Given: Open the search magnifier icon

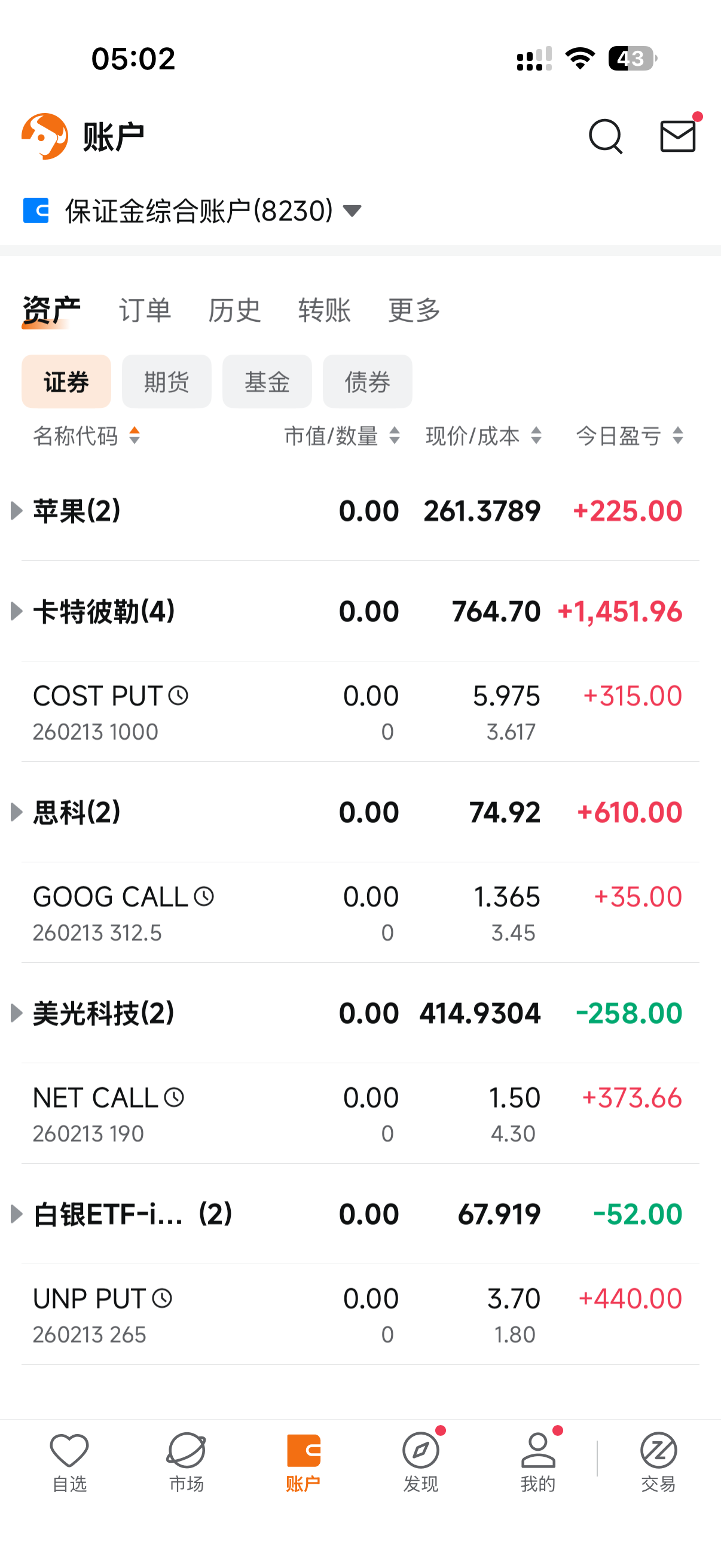Looking at the screenshot, I should [x=606, y=136].
